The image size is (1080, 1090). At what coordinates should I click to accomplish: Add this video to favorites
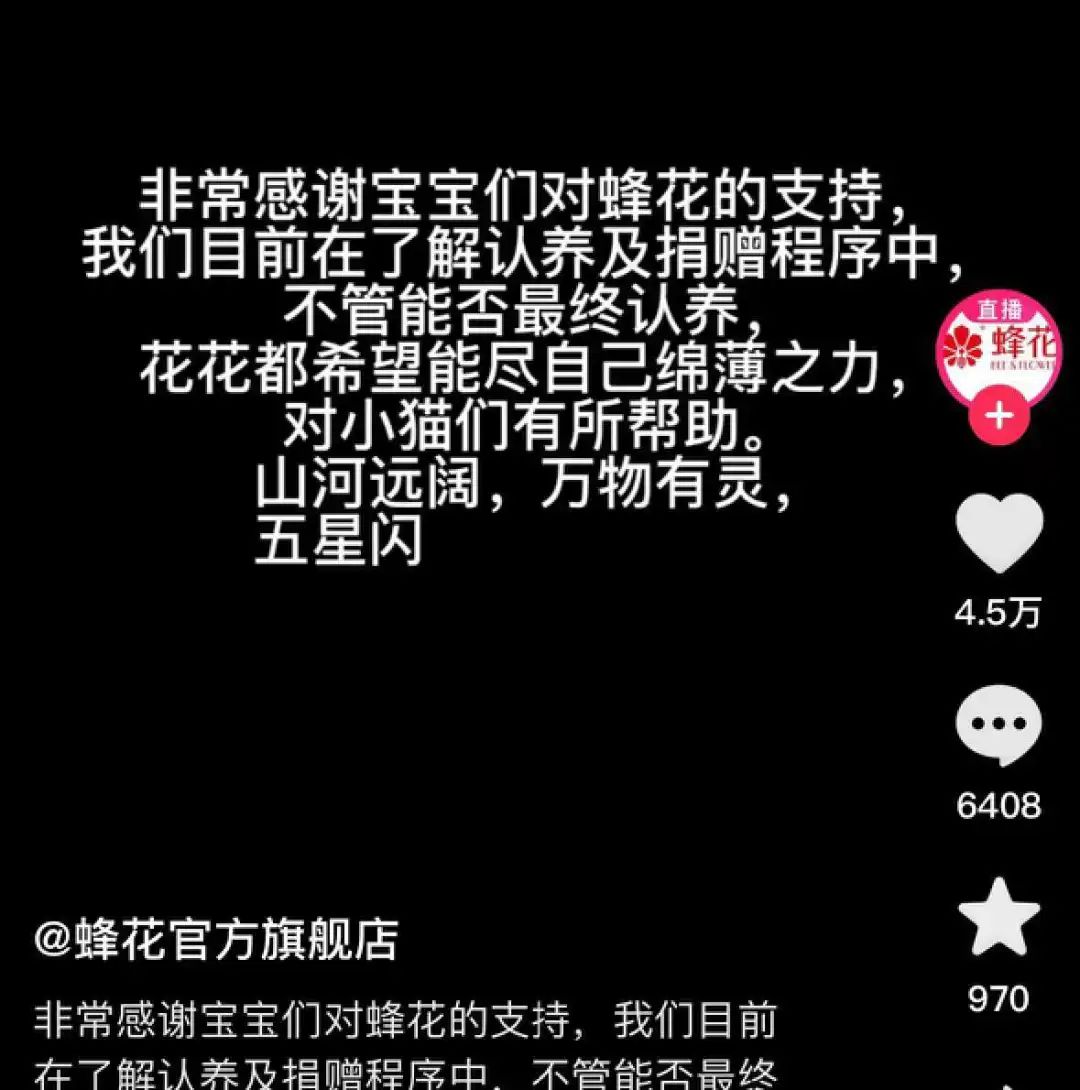coord(998,917)
